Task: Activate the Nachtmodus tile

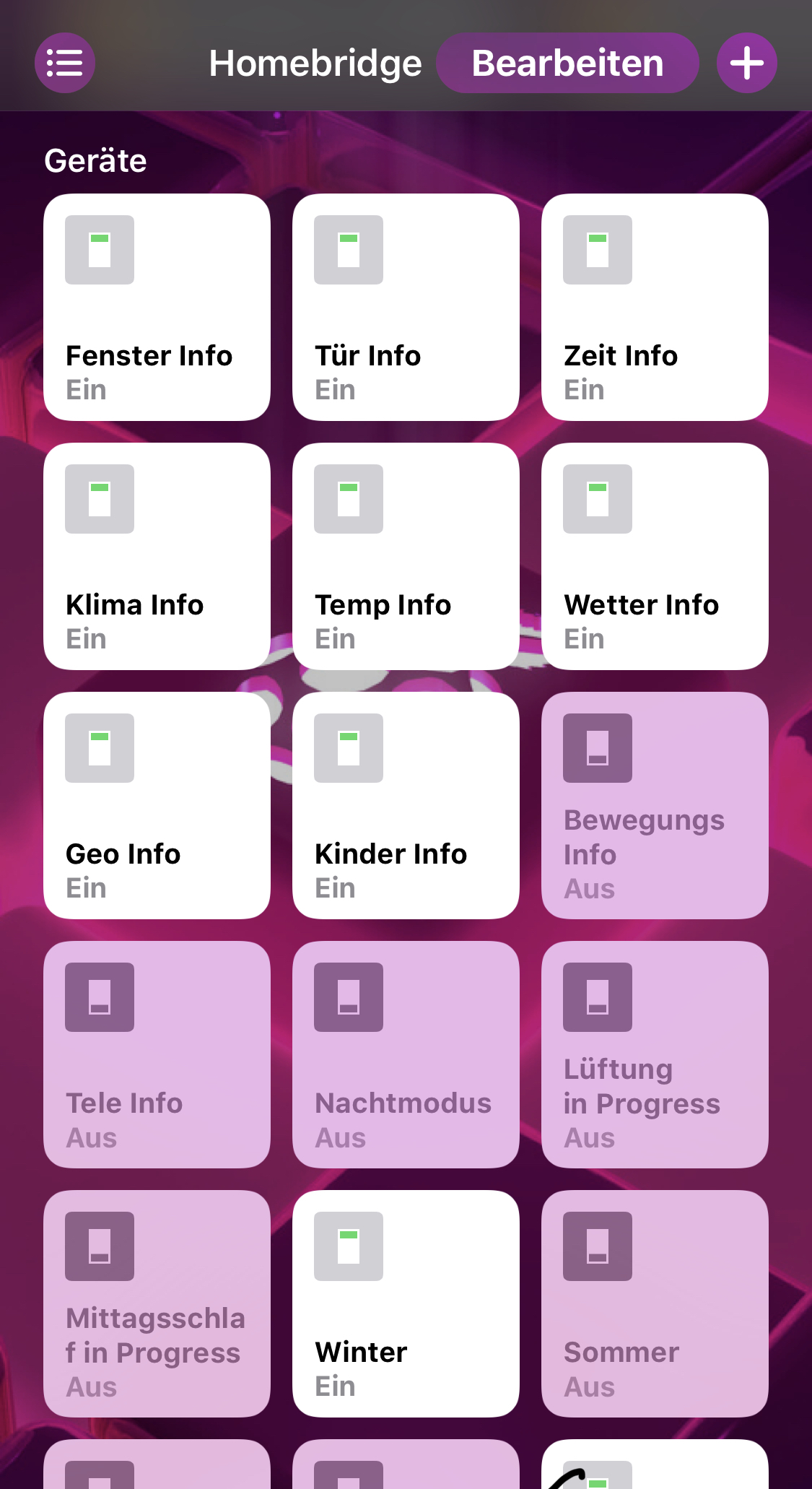Action: pos(406,1054)
